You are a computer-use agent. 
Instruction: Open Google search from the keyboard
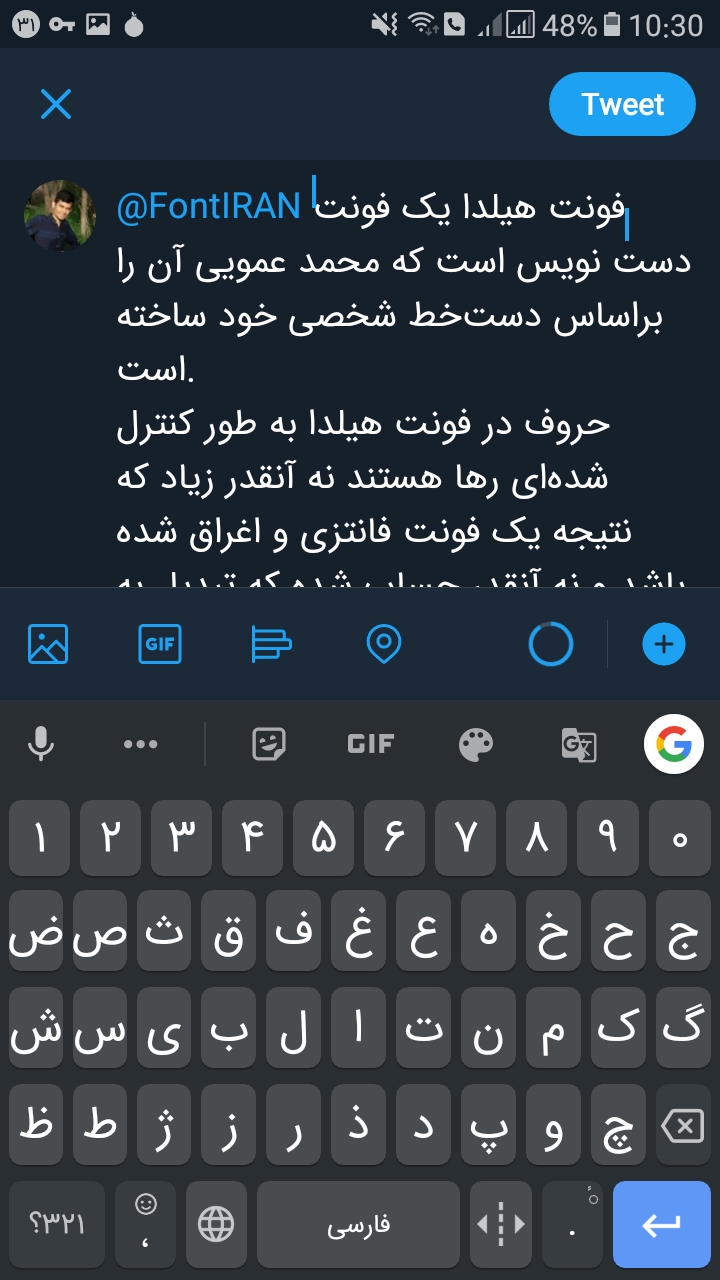[x=673, y=744]
